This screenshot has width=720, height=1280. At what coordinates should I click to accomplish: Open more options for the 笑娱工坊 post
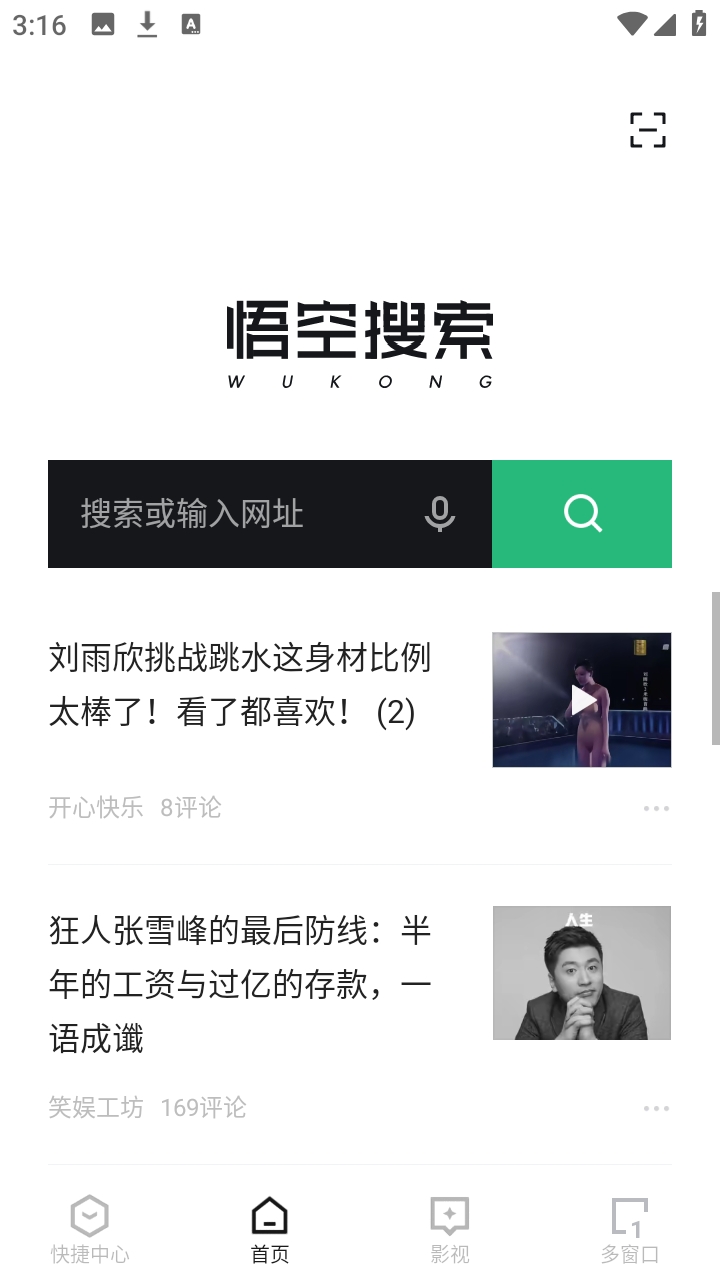(x=656, y=1108)
